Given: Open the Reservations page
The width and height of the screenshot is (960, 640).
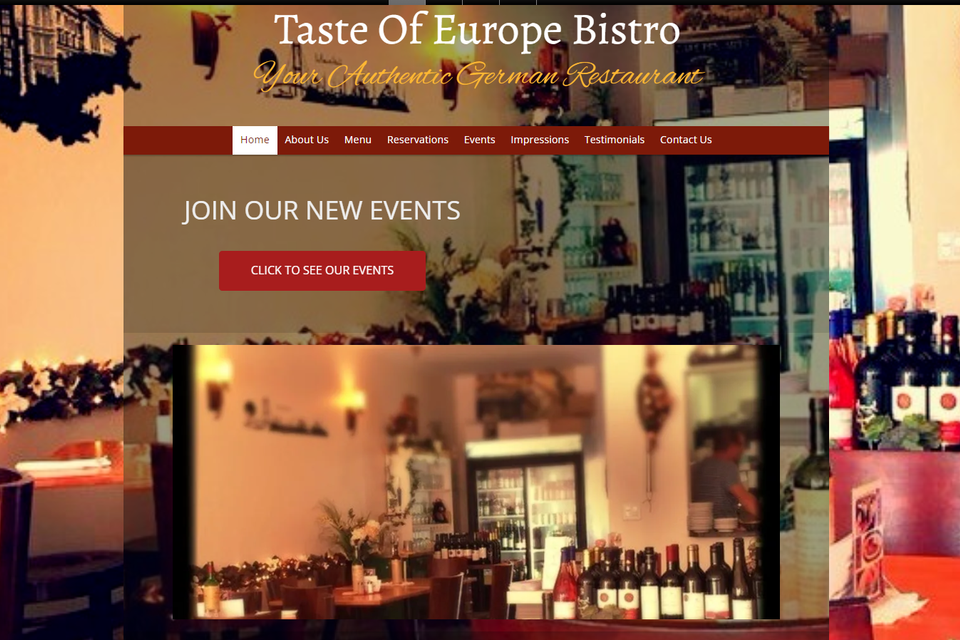Looking at the screenshot, I should [417, 140].
